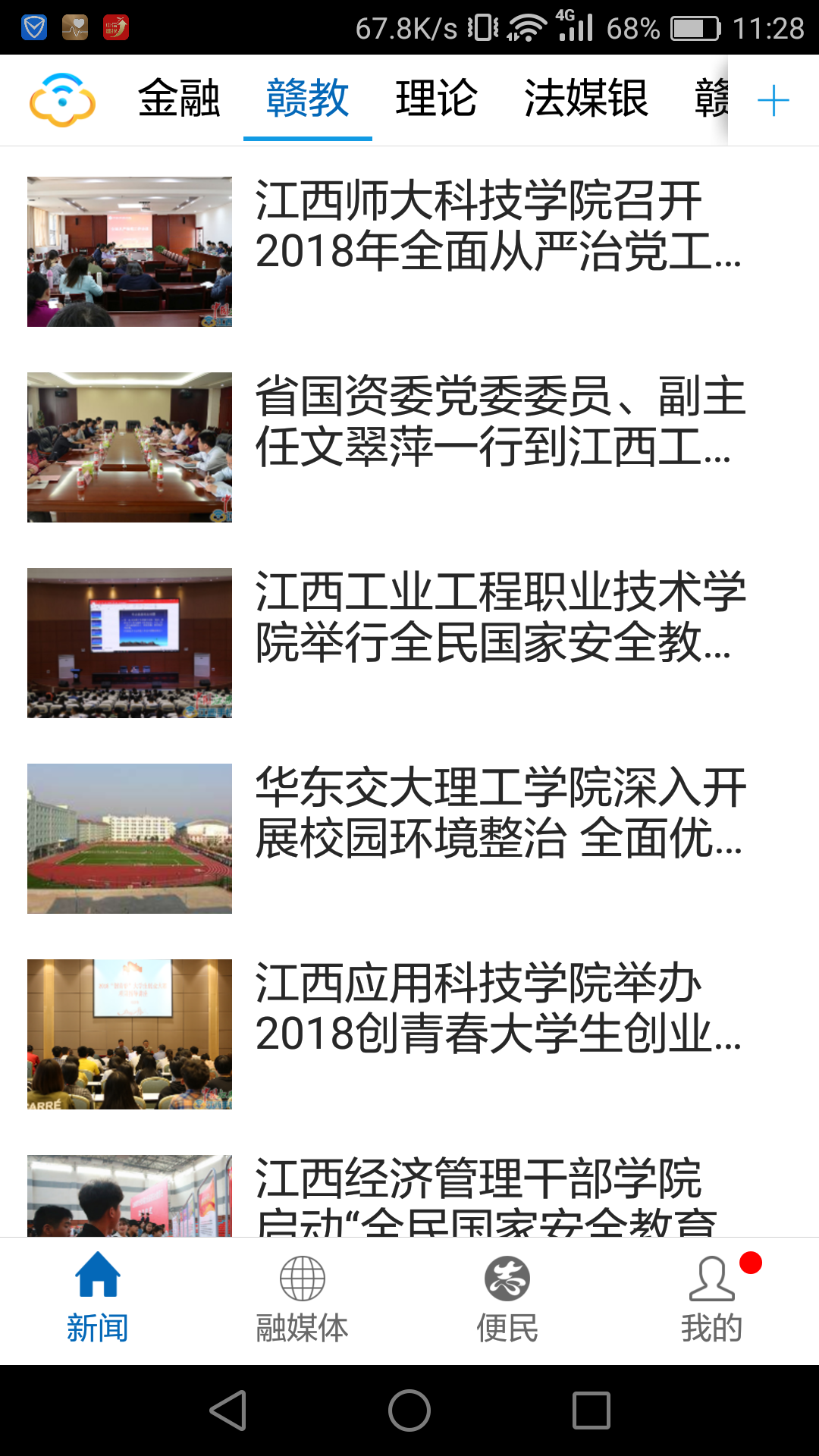The image size is (819, 1456).
Task: Select the 理论 channel tab
Action: 436,99
